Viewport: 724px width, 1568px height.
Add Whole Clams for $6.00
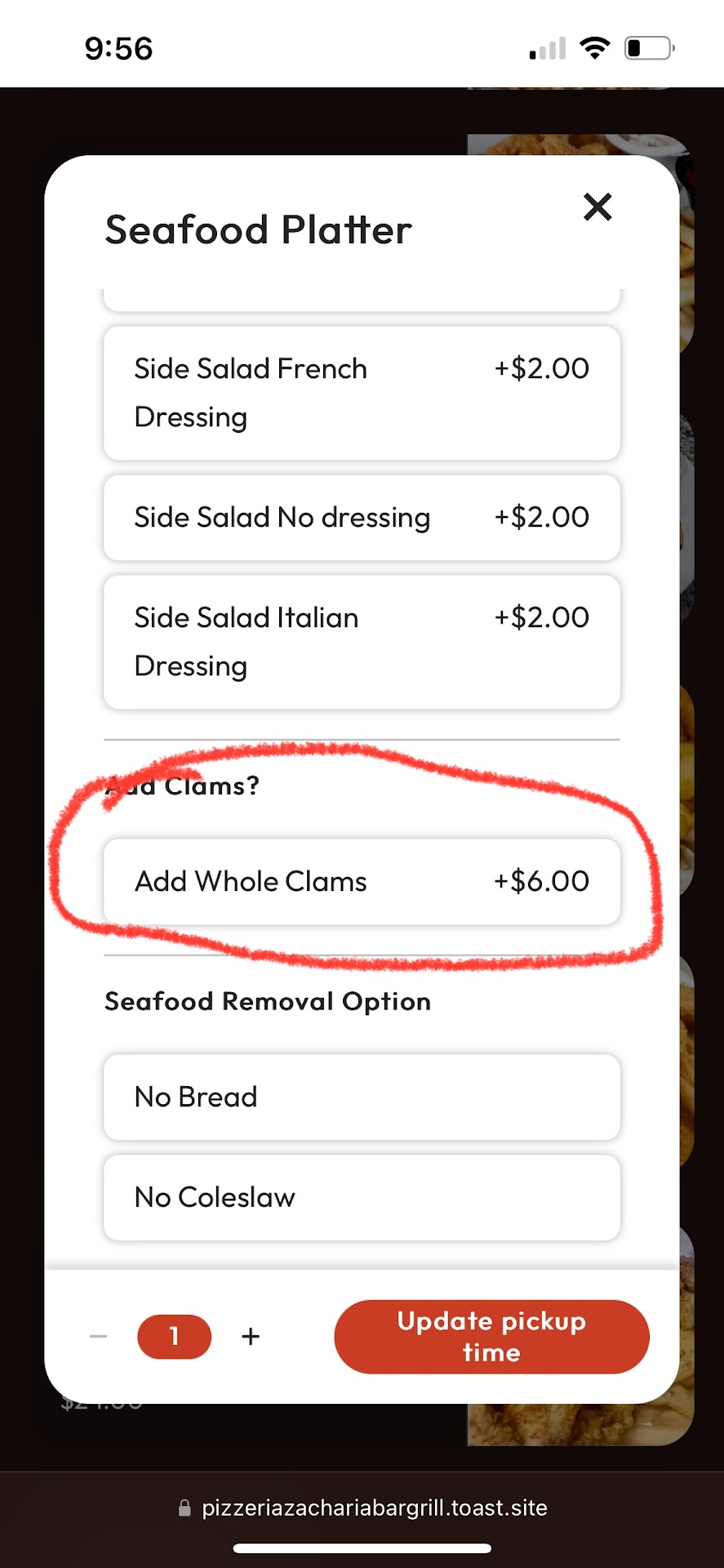tap(362, 882)
